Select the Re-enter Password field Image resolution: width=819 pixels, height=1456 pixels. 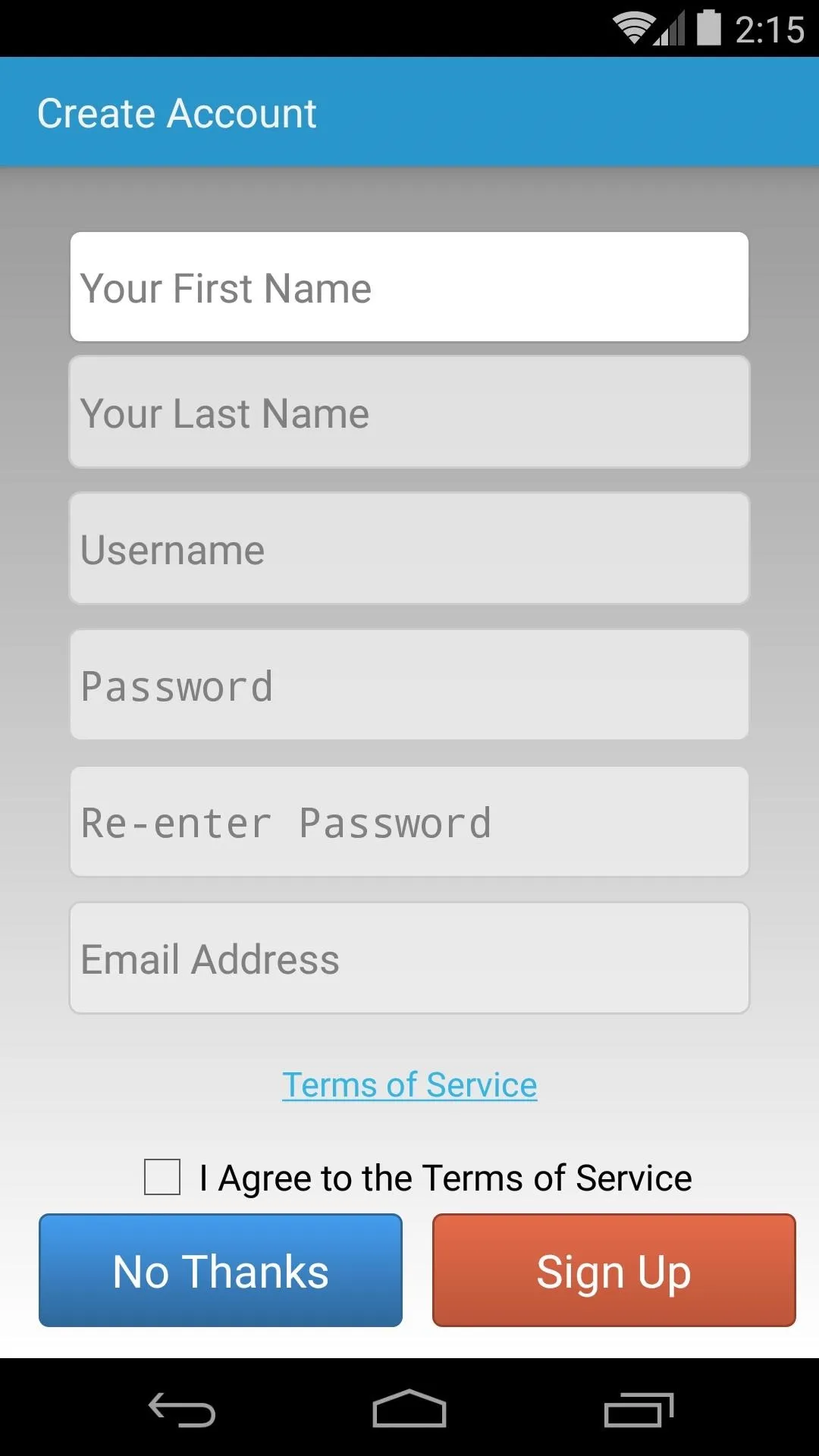pyautogui.click(x=409, y=821)
